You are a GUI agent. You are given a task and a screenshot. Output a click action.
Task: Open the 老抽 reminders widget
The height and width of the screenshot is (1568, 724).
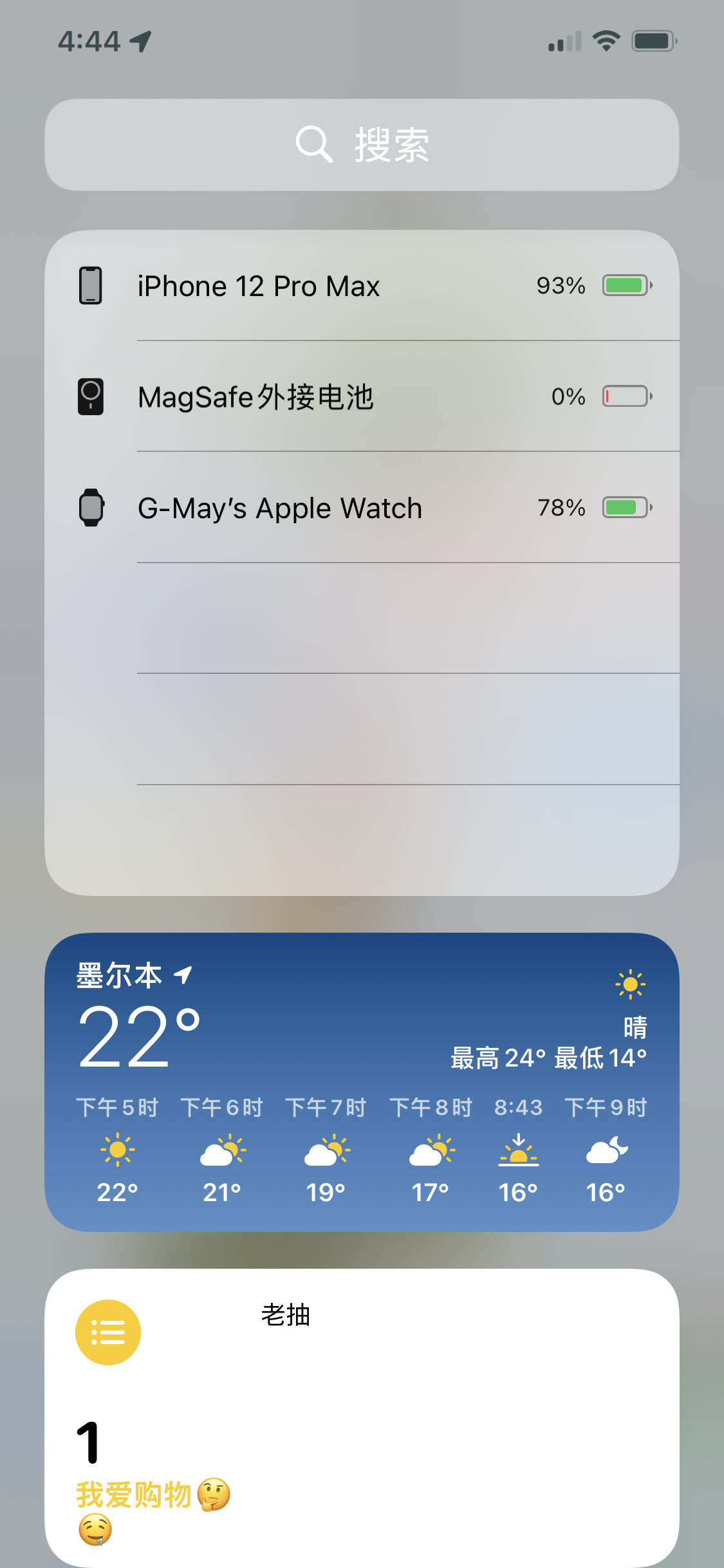(x=362, y=1416)
